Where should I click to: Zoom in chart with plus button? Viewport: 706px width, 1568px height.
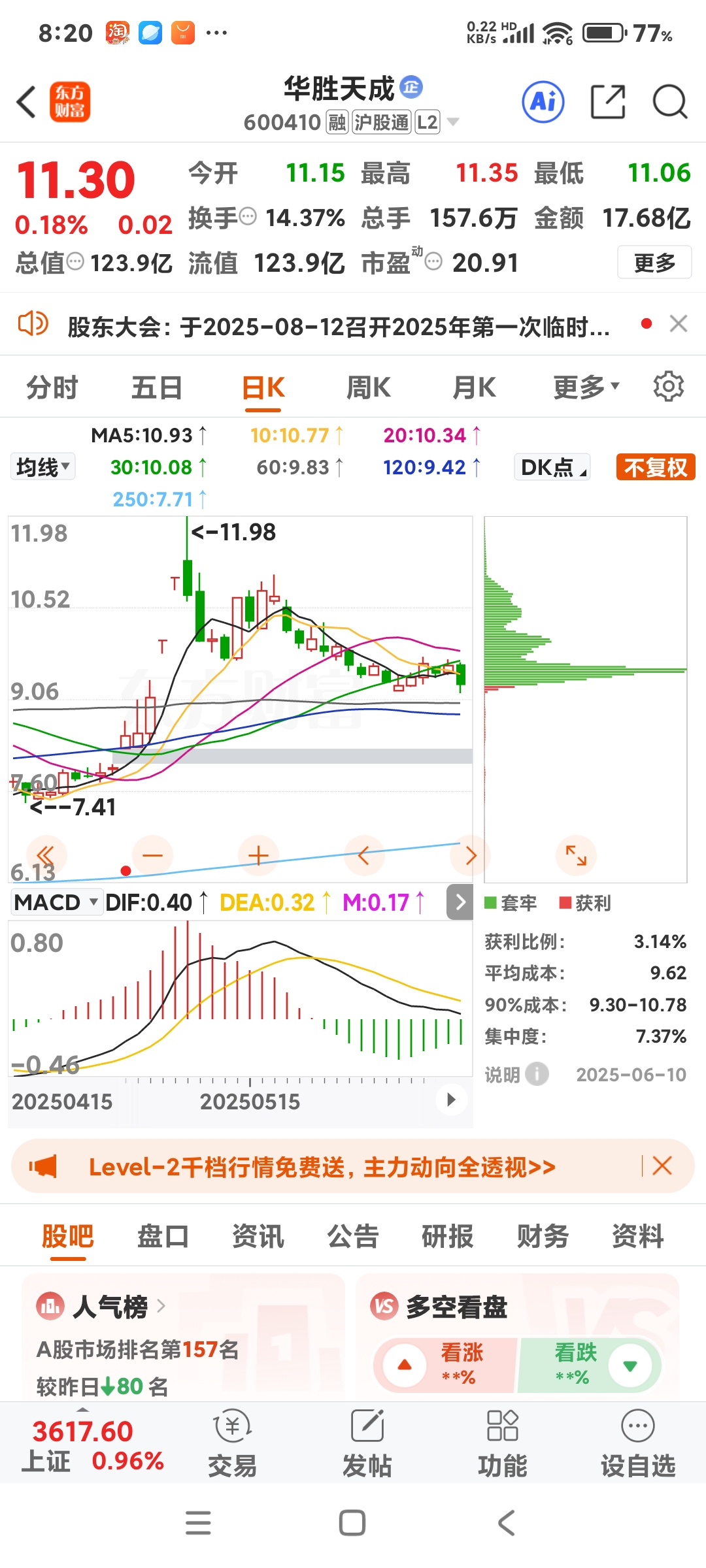pos(259,855)
